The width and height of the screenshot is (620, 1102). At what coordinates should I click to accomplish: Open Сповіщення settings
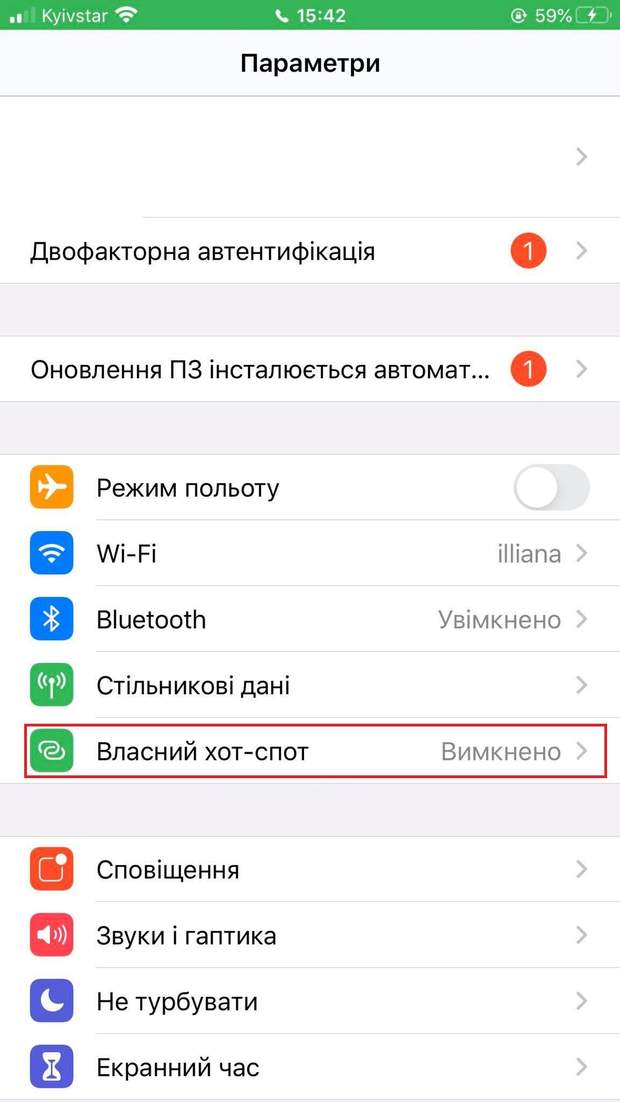click(310, 870)
